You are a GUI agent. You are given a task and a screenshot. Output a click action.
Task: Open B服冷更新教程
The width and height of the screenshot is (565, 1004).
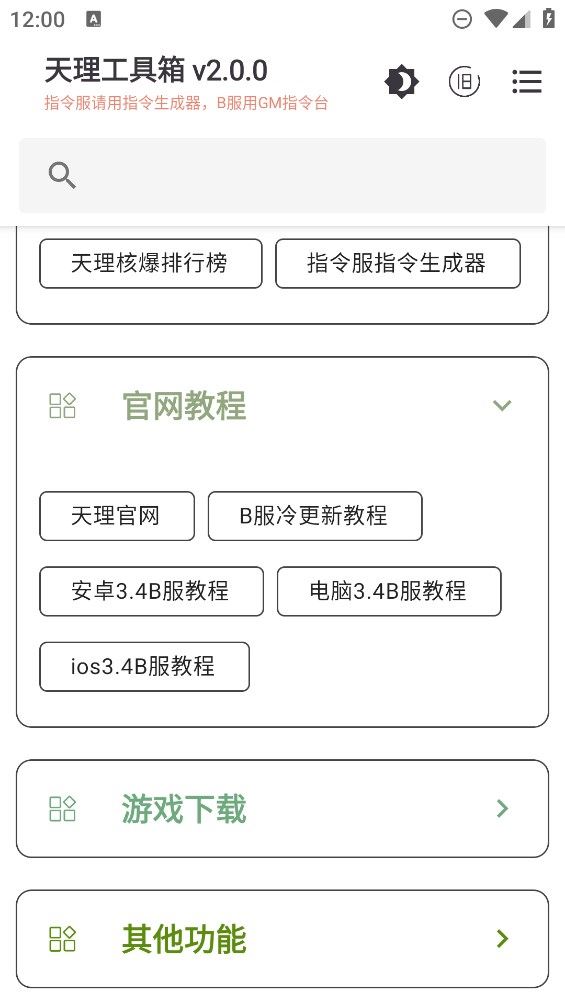pos(315,516)
